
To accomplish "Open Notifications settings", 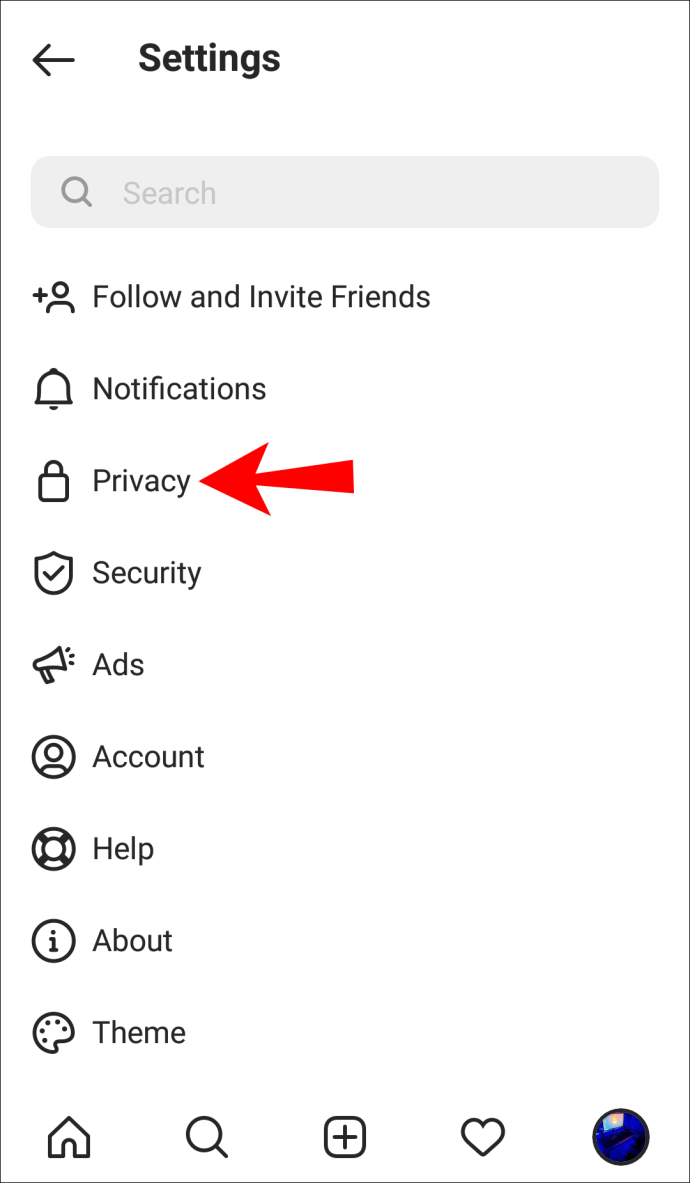I will (x=179, y=389).
